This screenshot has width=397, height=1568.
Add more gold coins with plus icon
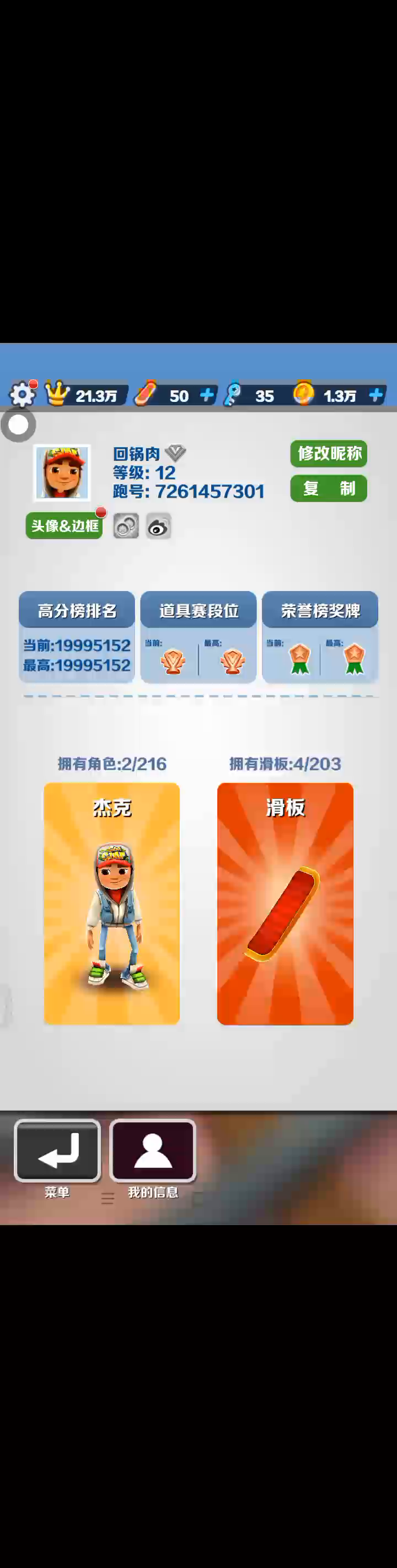[x=375, y=395]
